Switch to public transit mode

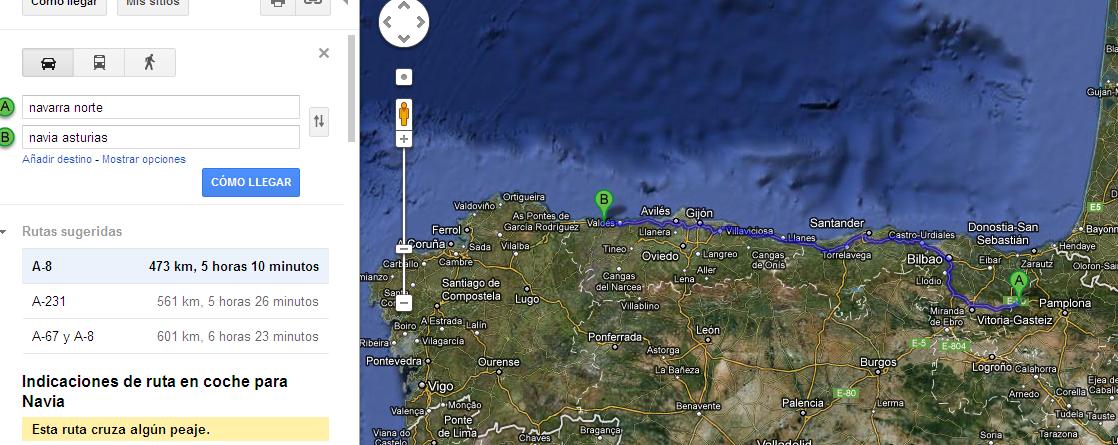[x=100, y=62]
